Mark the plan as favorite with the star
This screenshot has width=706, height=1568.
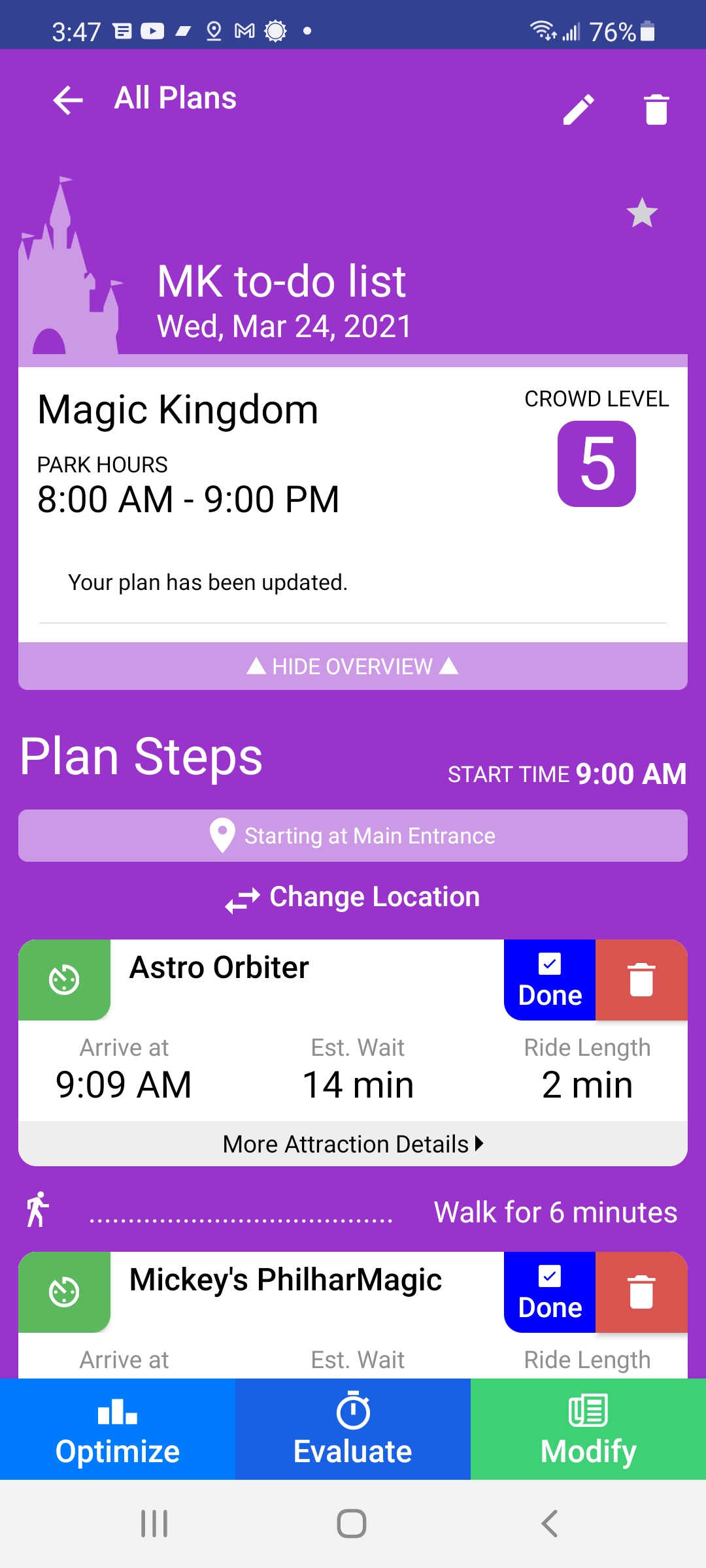(x=641, y=213)
